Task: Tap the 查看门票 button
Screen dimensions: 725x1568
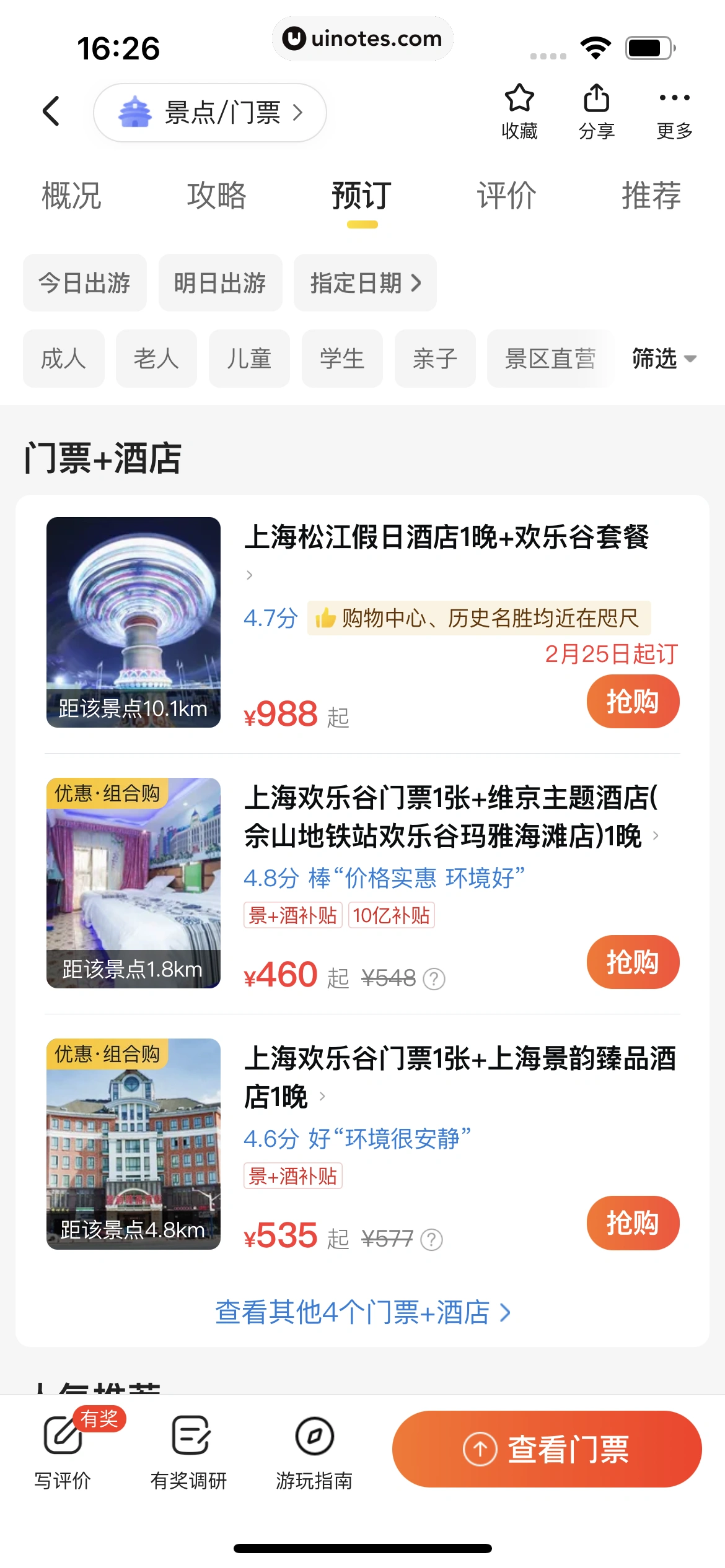Action: click(547, 1449)
